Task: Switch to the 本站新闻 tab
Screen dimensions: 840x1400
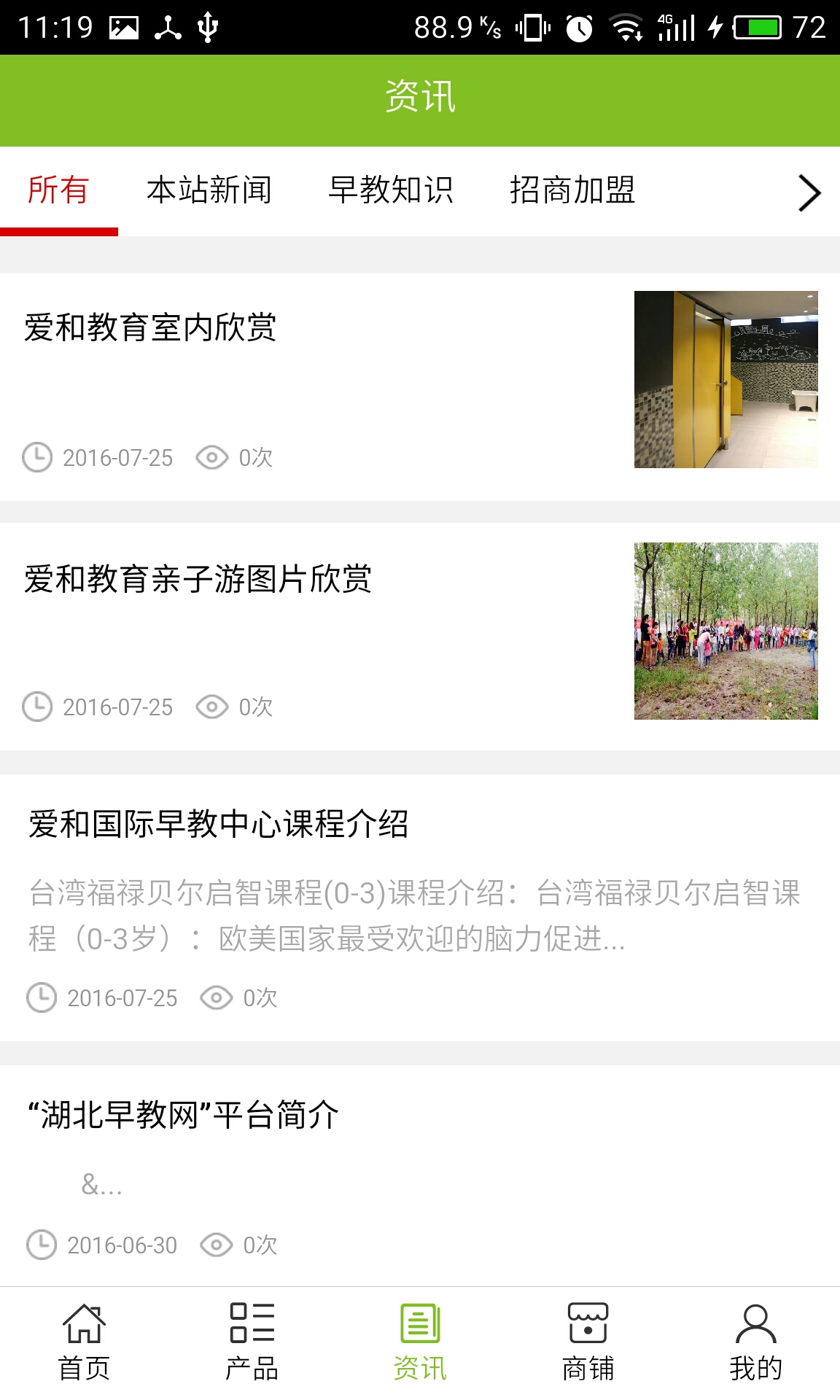Action: pos(209,190)
